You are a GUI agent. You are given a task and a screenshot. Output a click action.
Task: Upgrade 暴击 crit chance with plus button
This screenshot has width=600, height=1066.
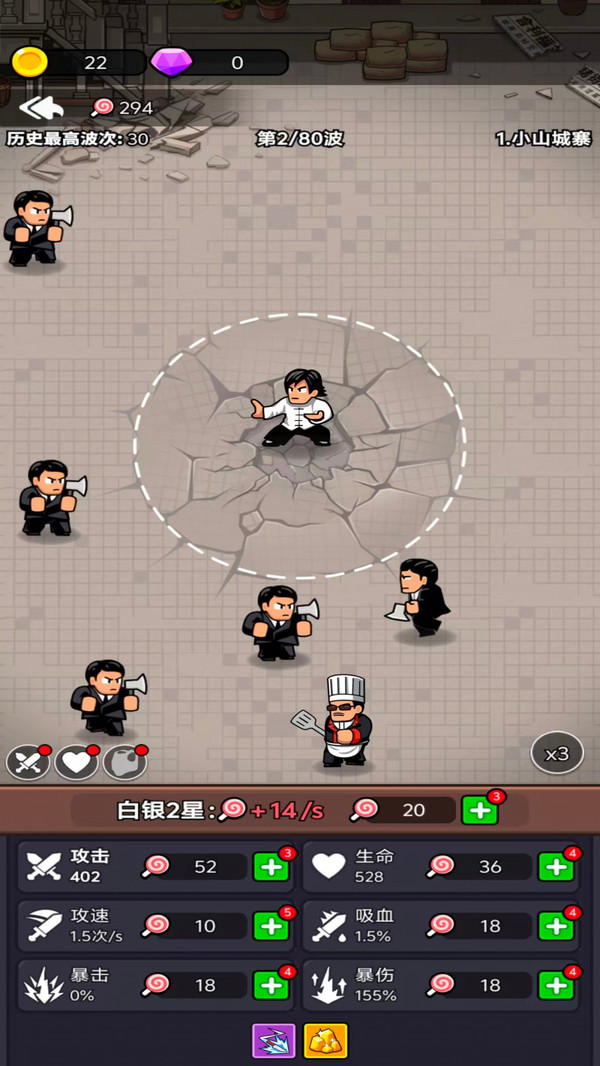click(271, 985)
